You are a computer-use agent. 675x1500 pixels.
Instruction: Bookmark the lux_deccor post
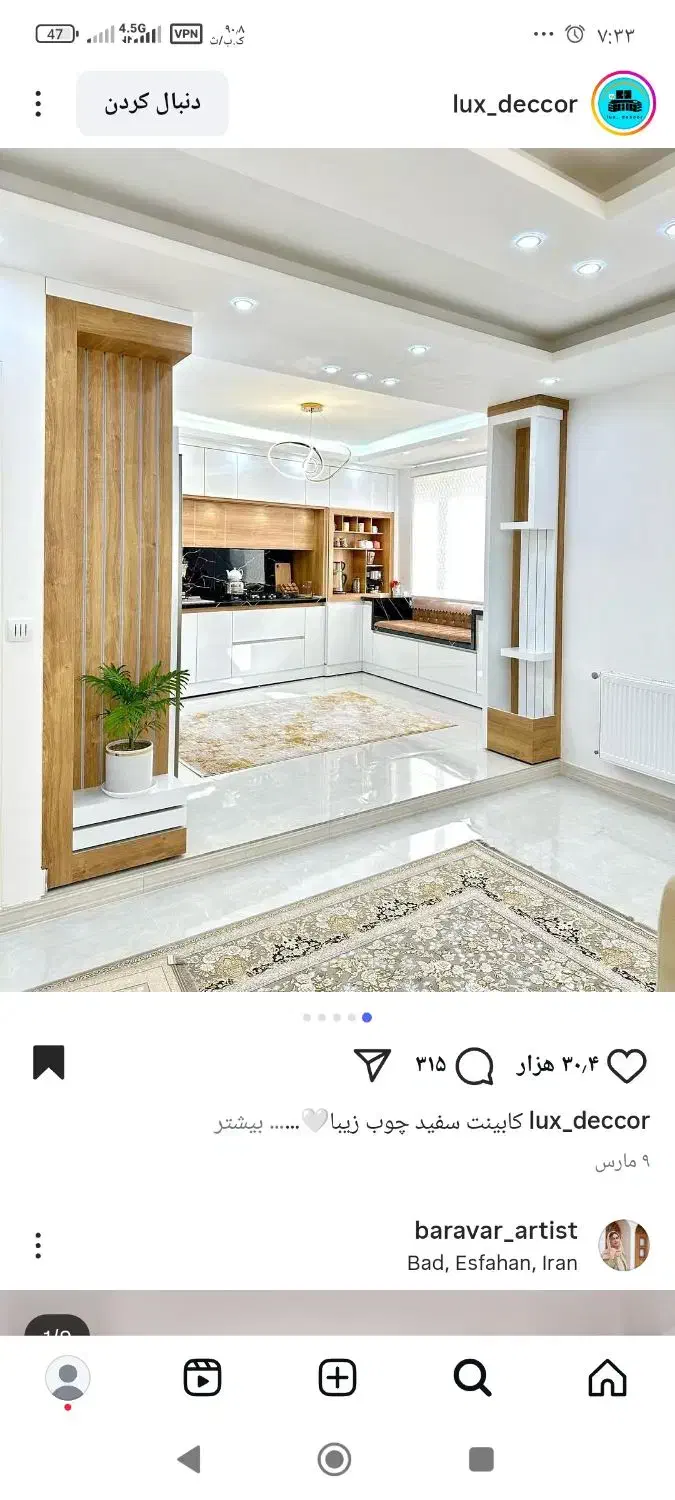[x=49, y=1062]
